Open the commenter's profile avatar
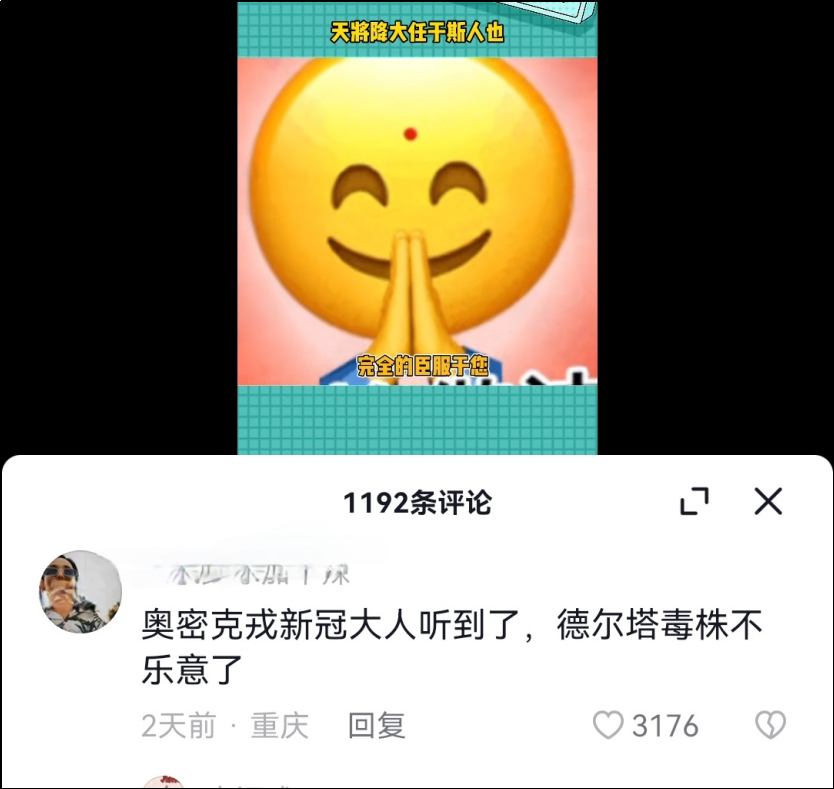The width and height of the screenshot is (834, 789). pyautogui.click(x=80, y=592)
